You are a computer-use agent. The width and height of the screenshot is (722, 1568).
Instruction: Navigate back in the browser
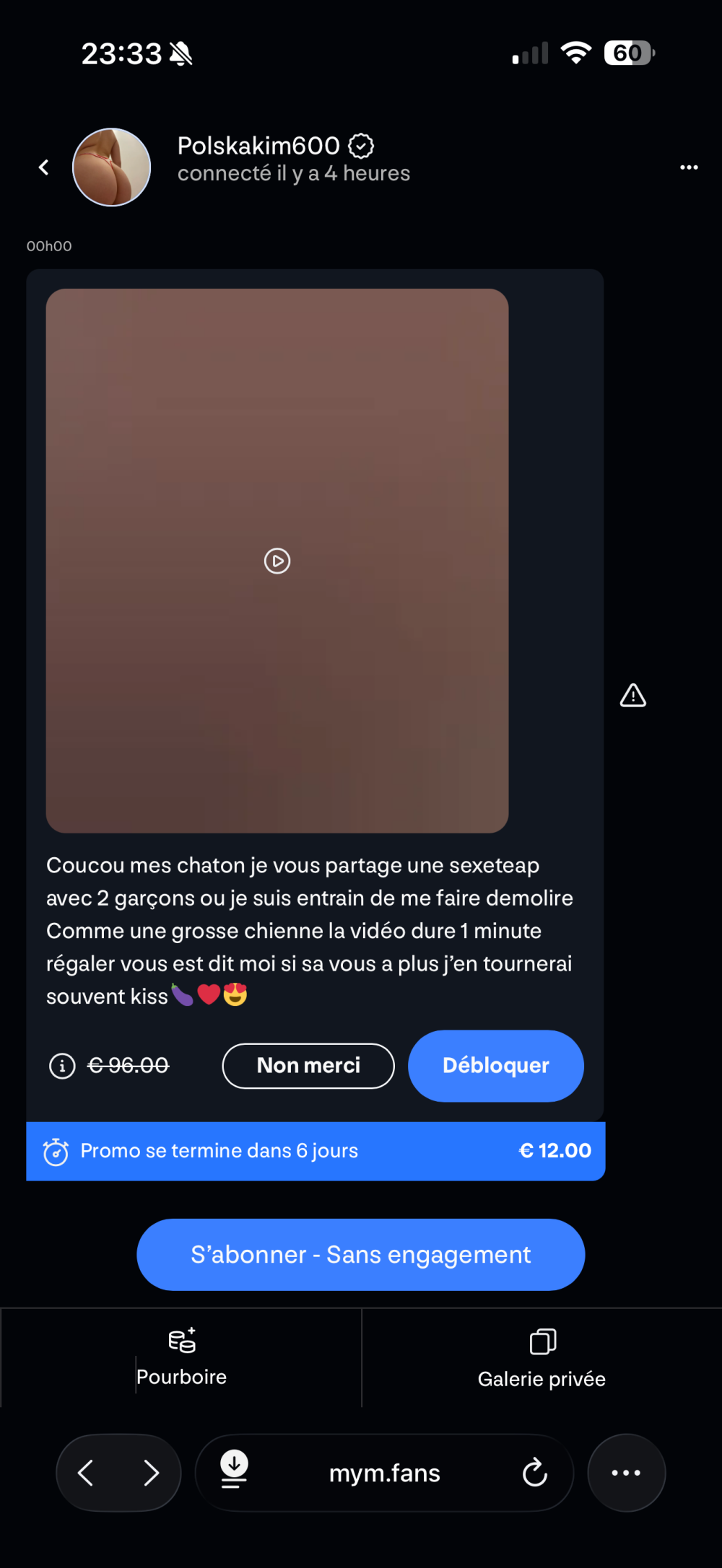pyautogui.click(x=86, y=1473)
